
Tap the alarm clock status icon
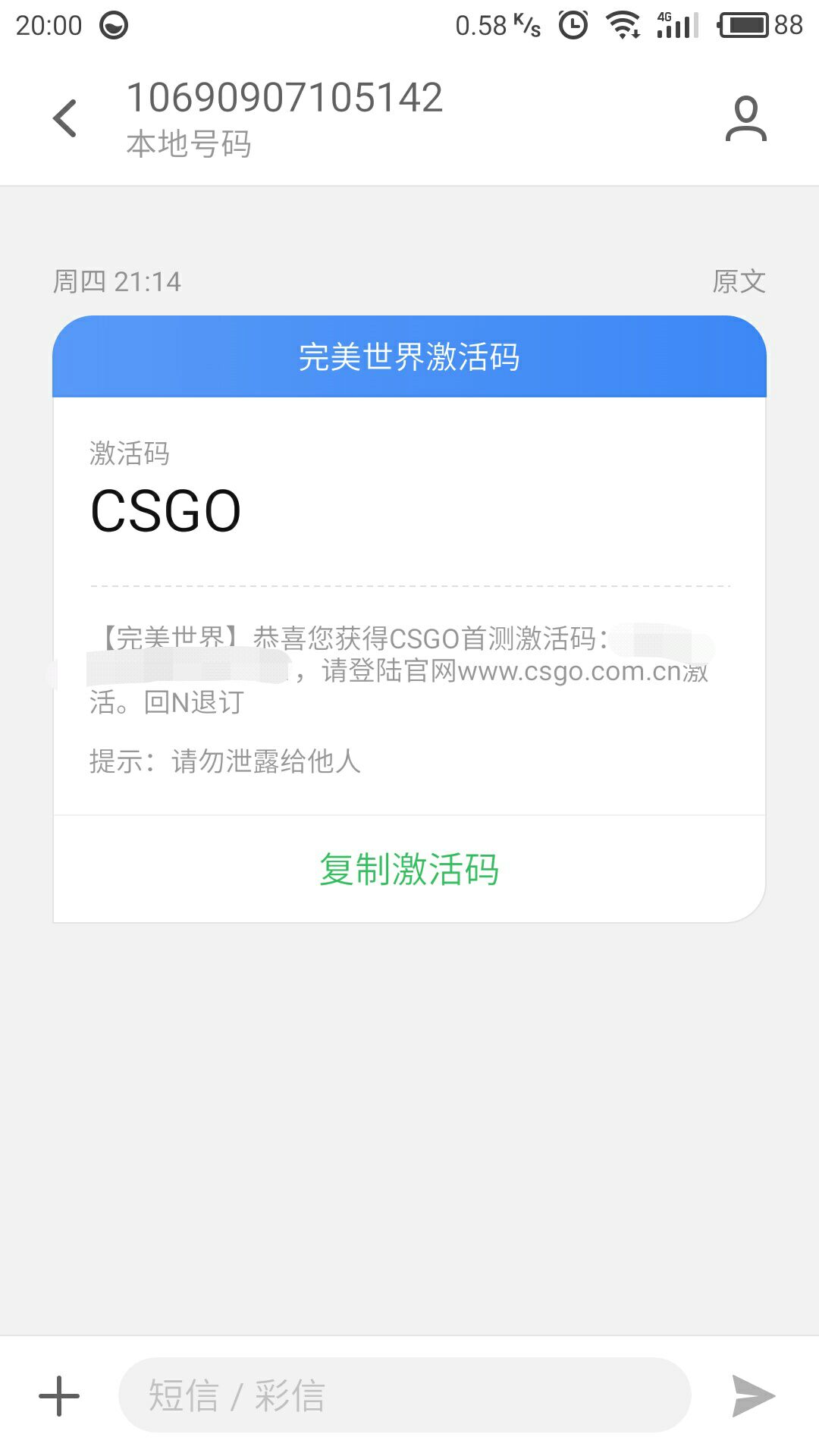click(x=571, y=24)
